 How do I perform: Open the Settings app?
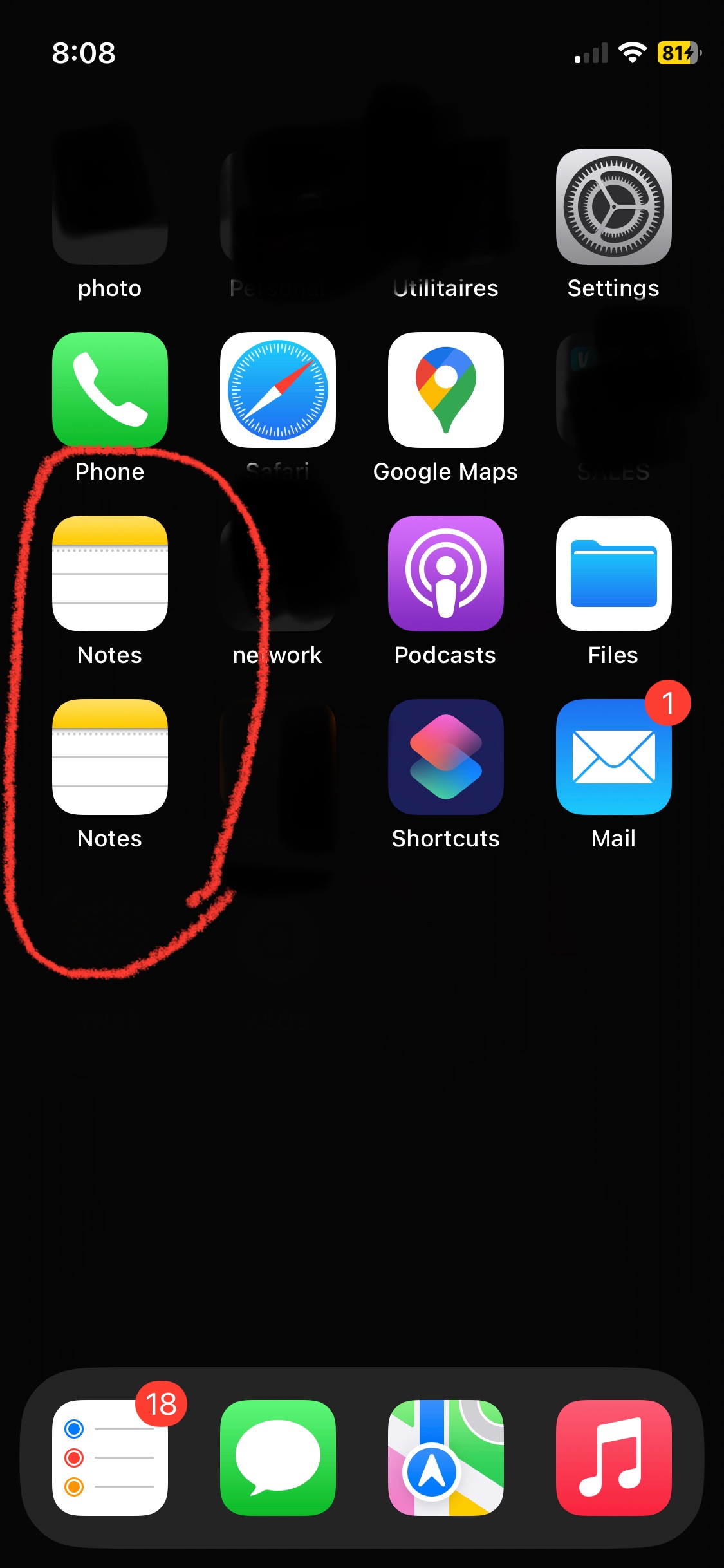[x=613, y=207]
